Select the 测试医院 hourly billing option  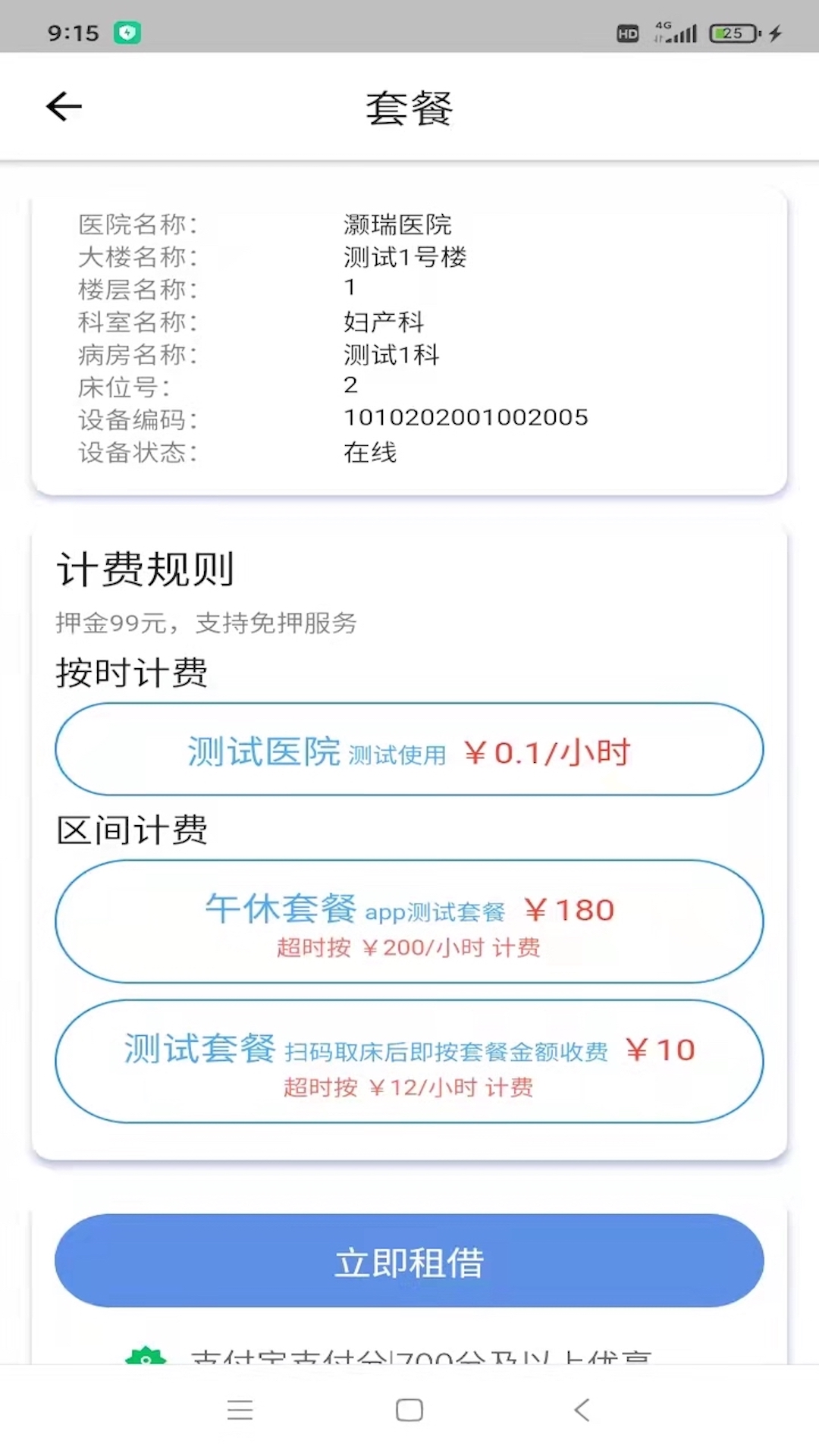click(409, 749)
